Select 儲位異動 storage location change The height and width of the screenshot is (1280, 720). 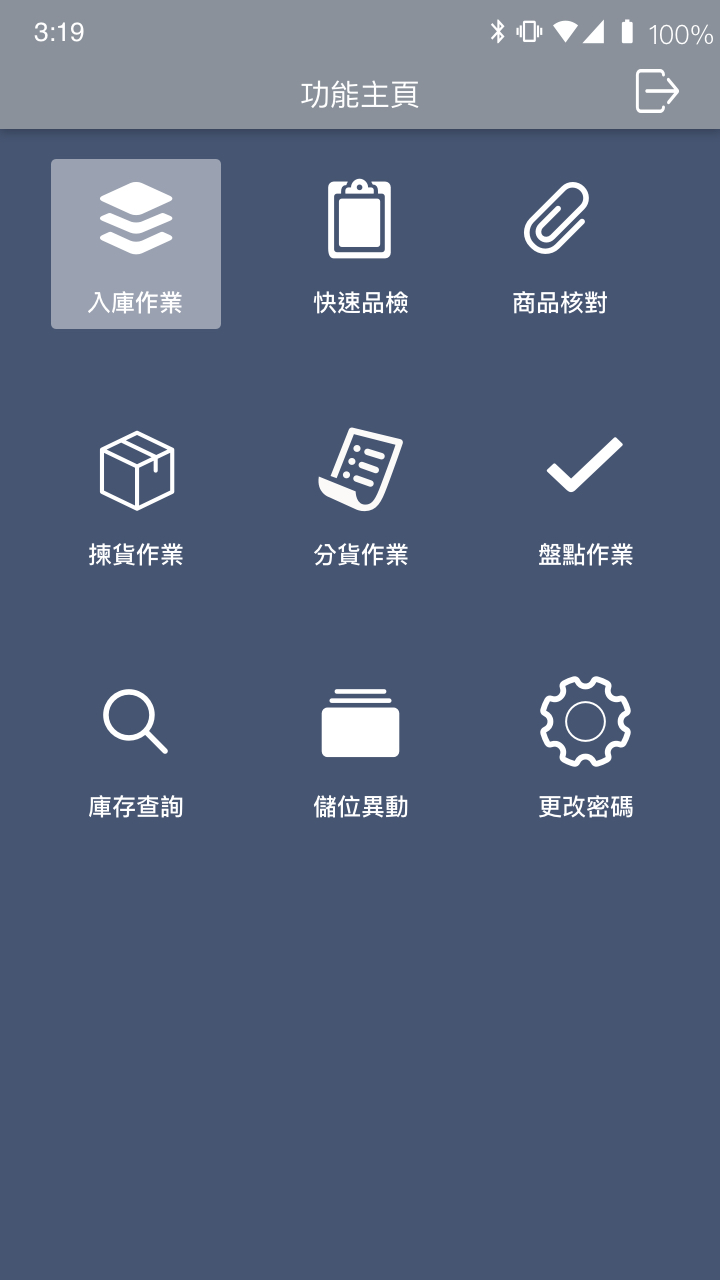(x=360, y=748)
